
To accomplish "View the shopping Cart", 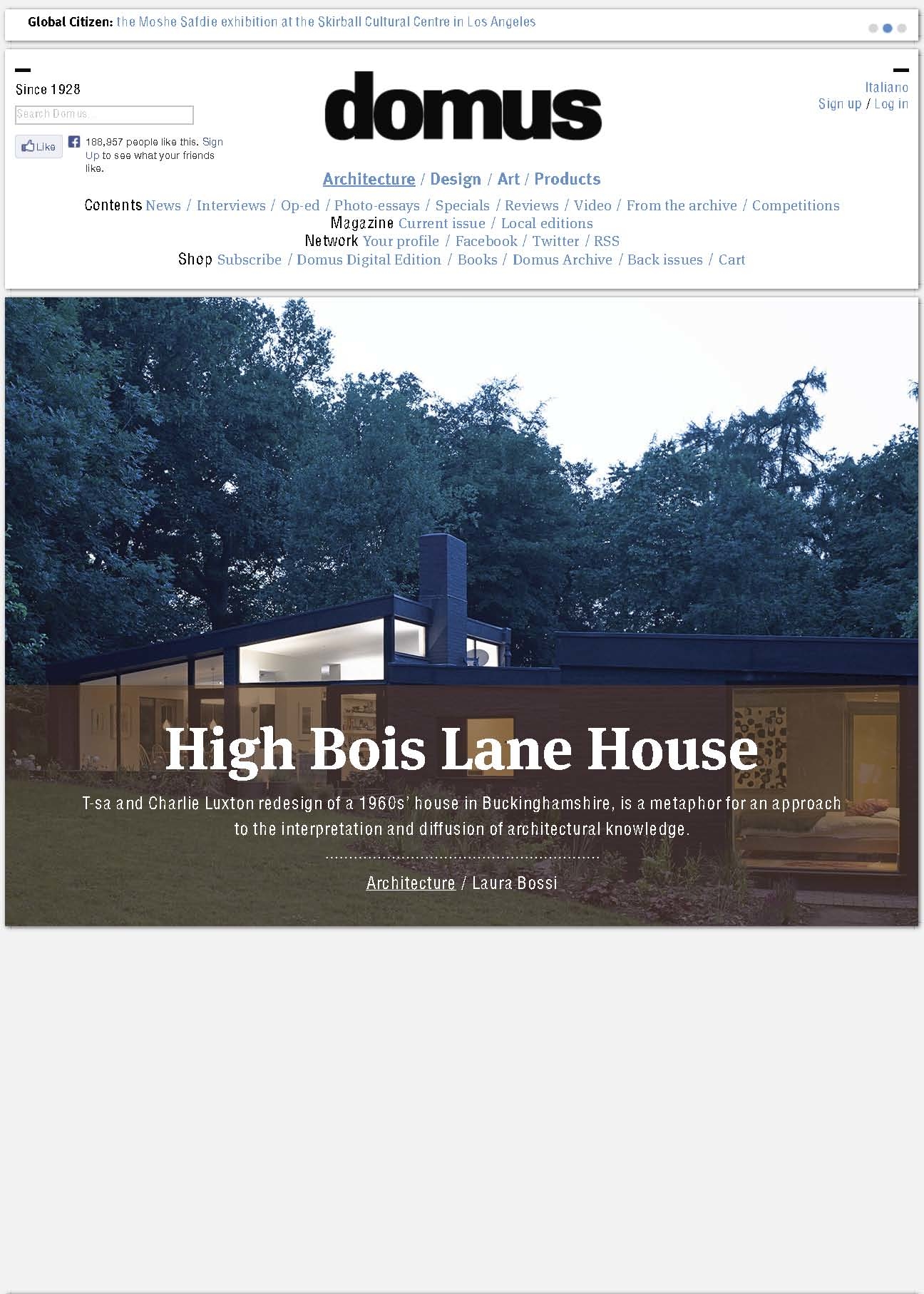I will pyautogui.click(x=731, y=260).
